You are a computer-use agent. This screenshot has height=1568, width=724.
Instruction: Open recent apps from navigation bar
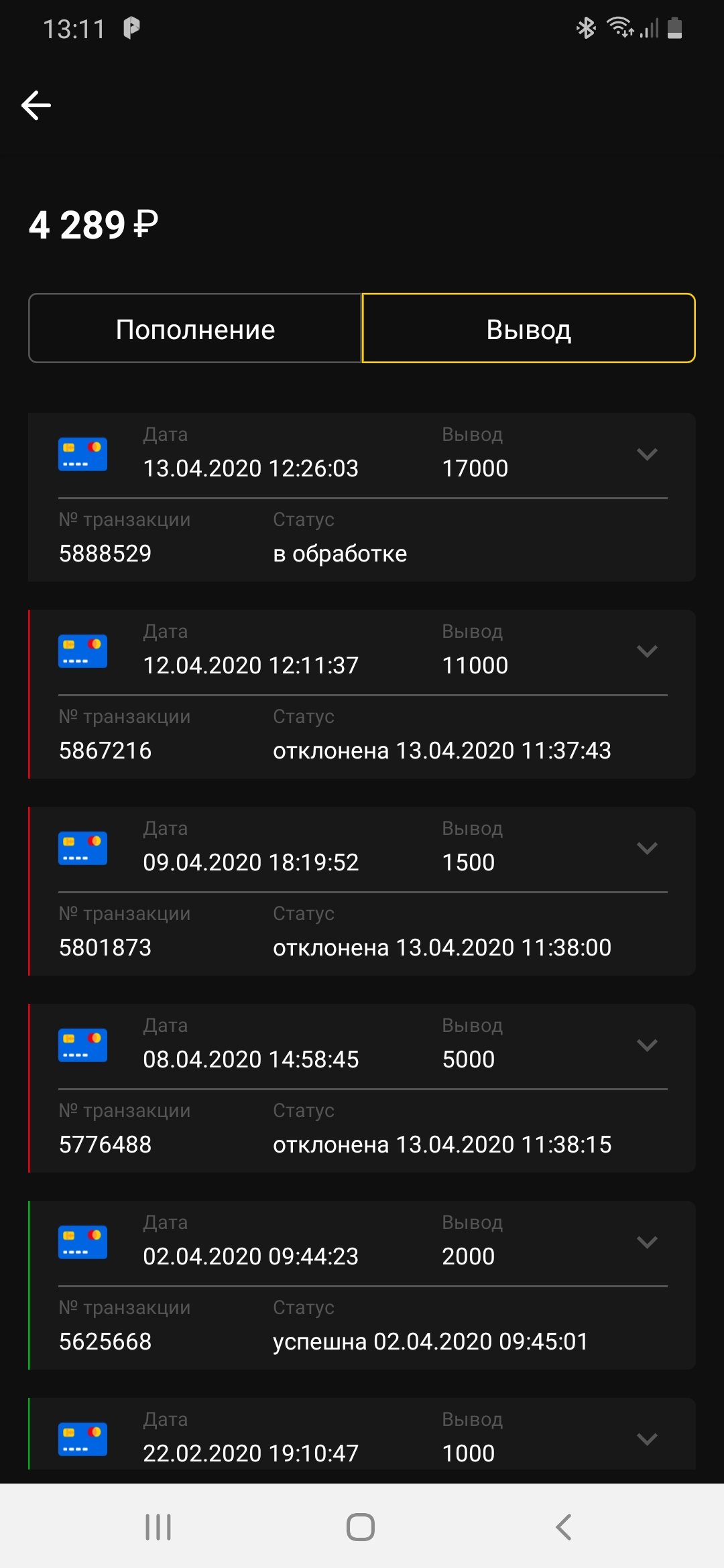coord(158,1527)
